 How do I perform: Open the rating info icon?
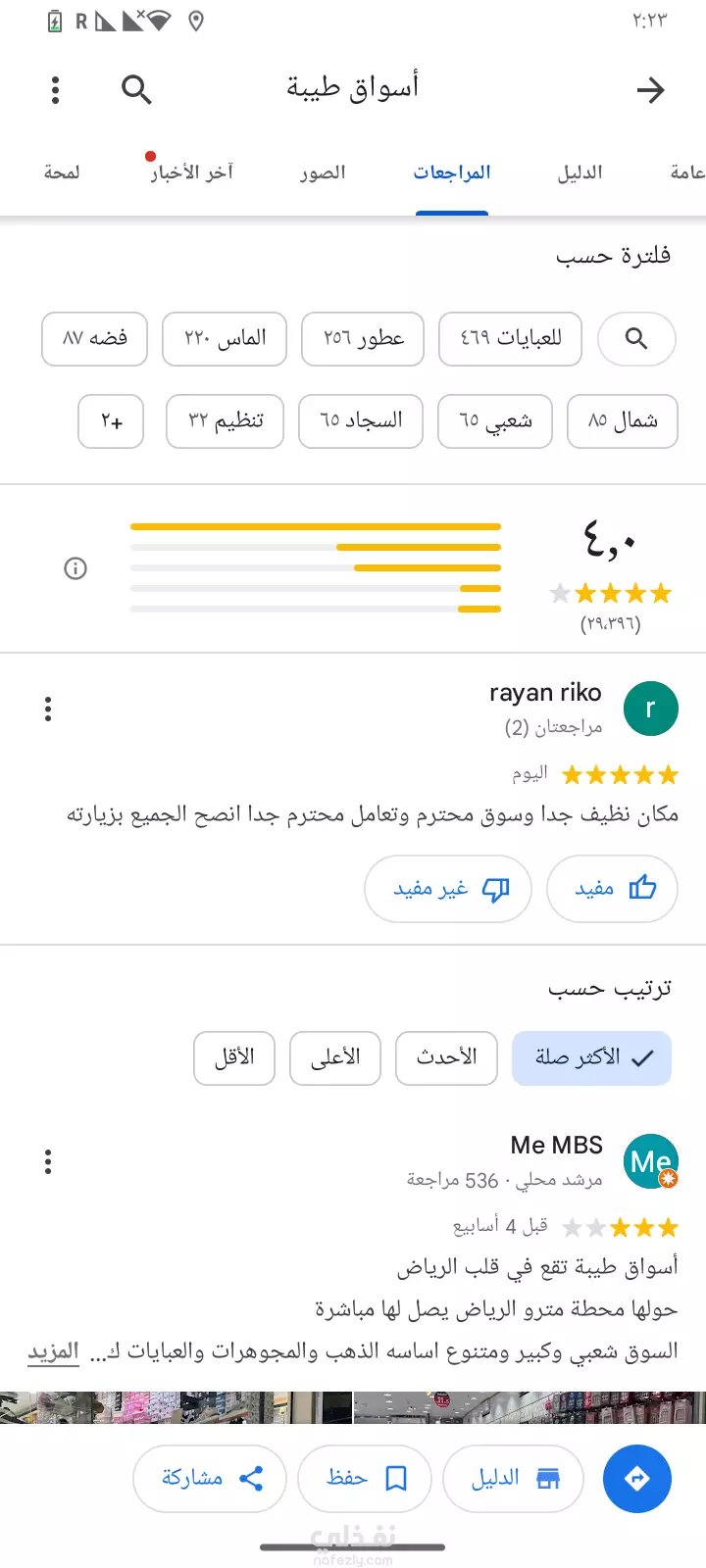(x=76, y=568)
